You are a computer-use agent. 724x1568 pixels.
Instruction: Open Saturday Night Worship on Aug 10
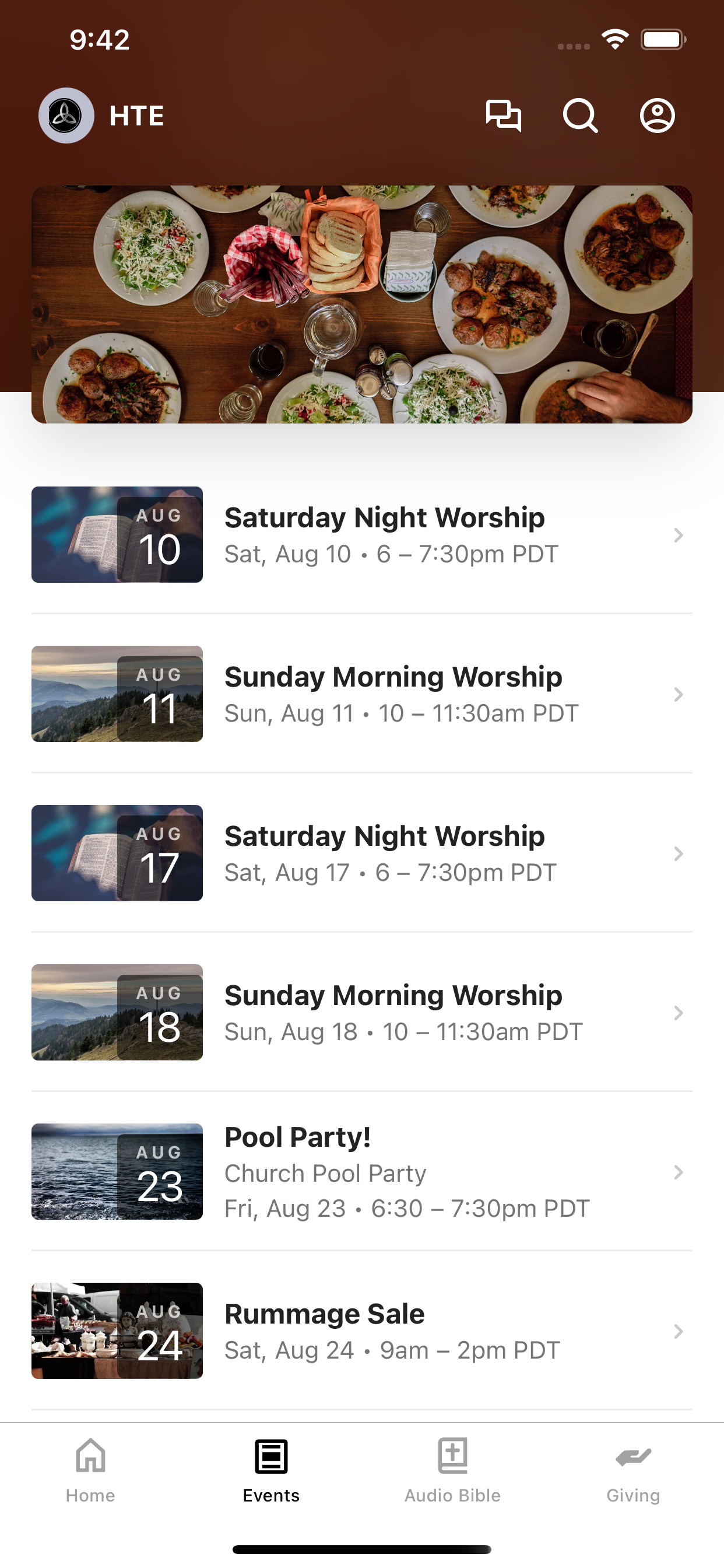362,534
